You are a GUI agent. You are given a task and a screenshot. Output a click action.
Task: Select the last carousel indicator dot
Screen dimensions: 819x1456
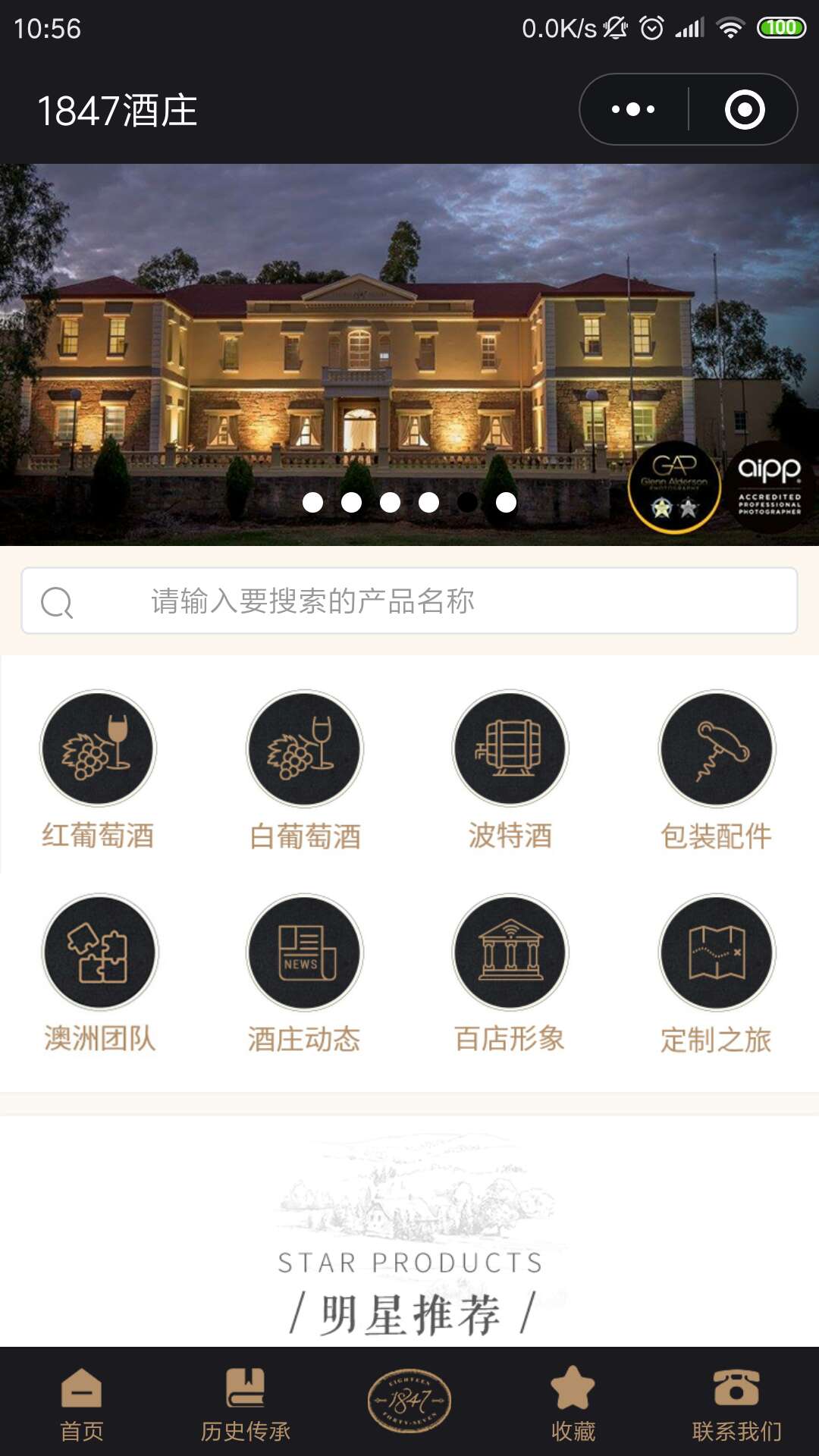click(505, 500)
